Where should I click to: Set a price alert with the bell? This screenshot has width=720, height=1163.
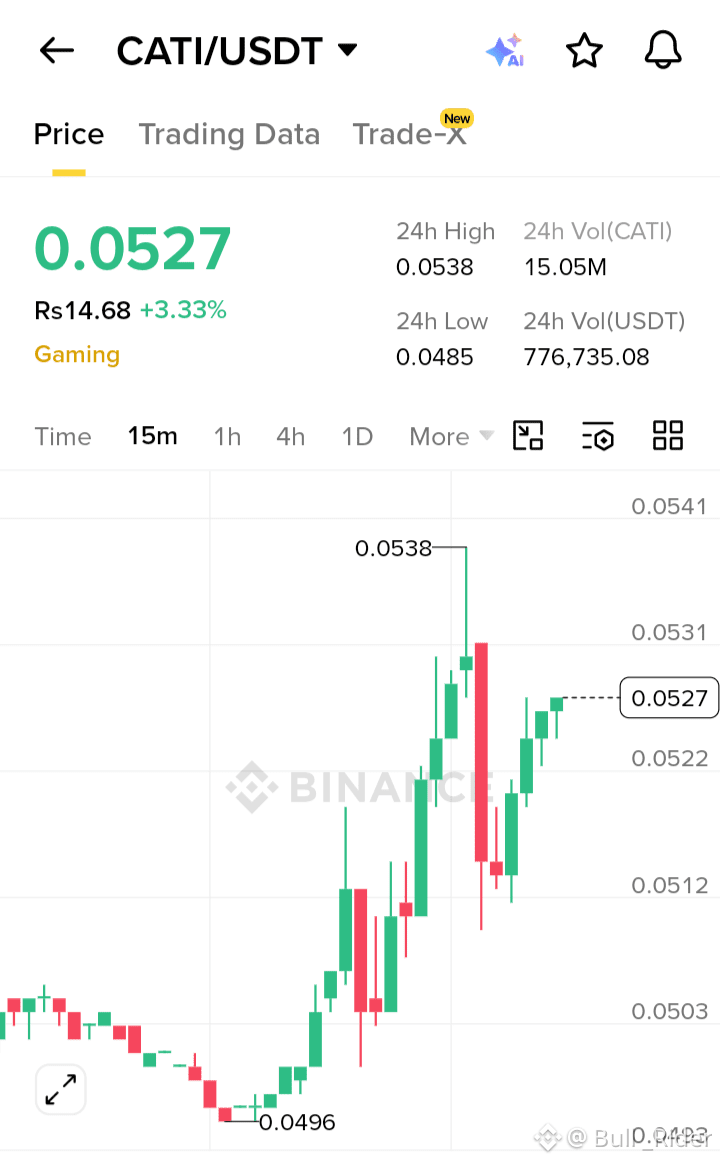point(662,50)
